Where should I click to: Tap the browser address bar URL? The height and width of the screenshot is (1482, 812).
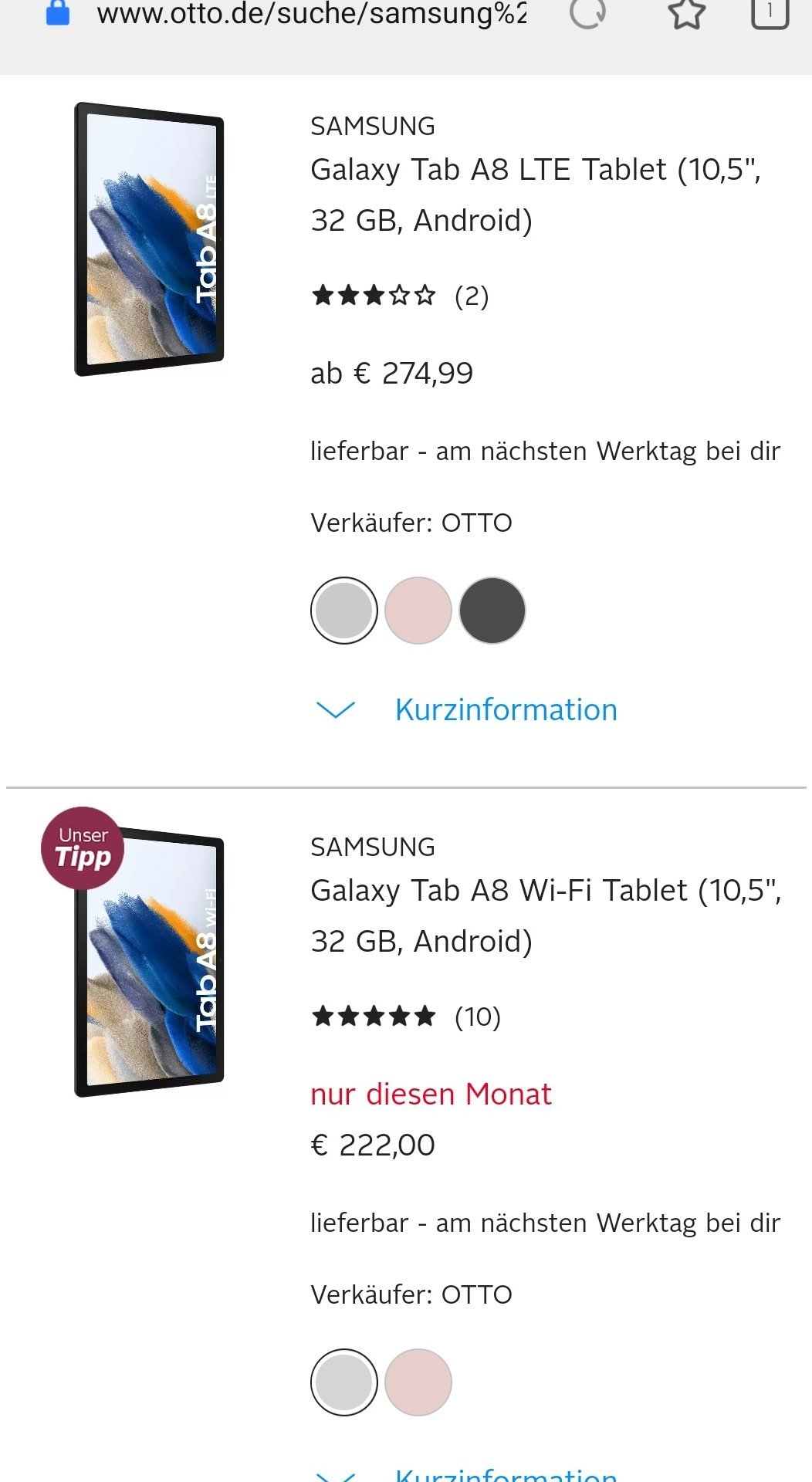click(312, 13)
